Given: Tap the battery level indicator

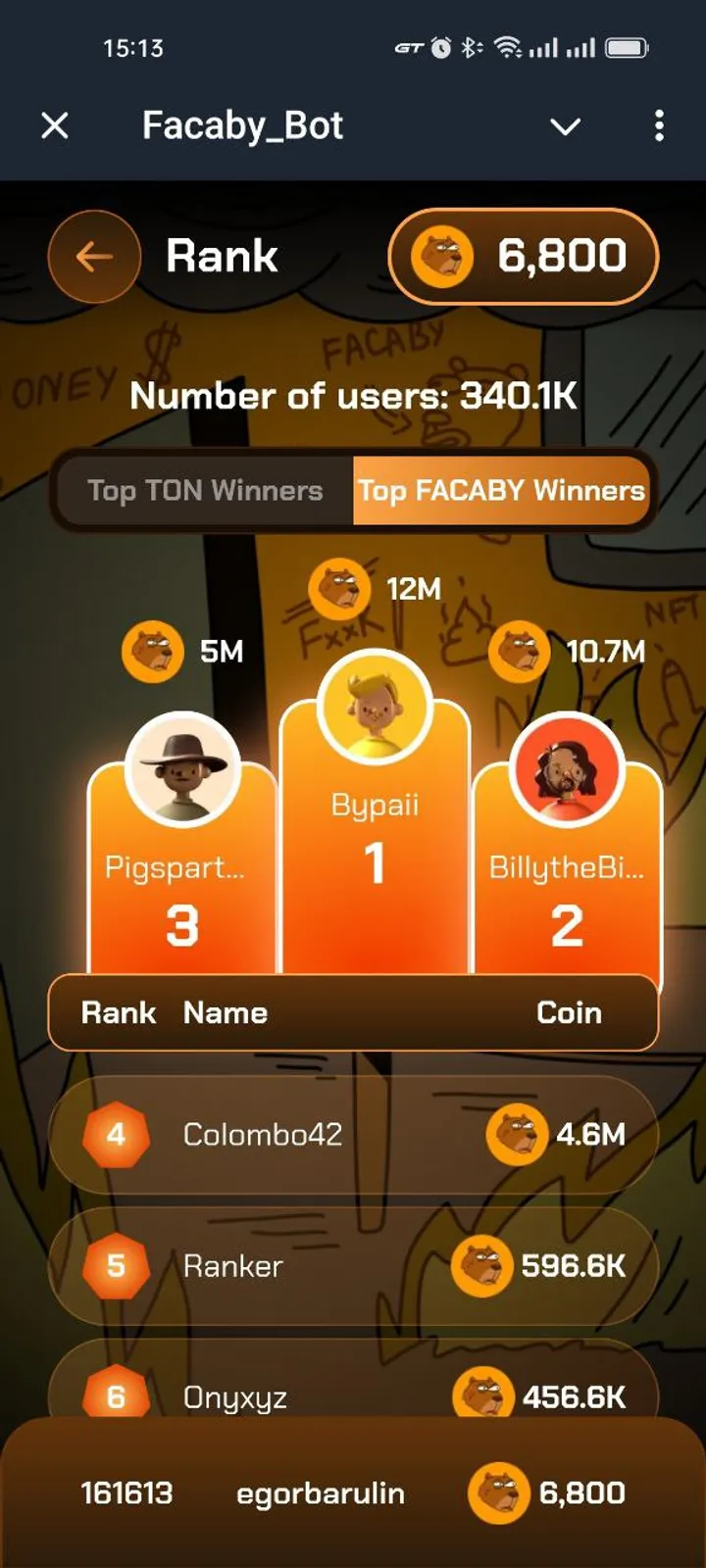Looking at the screenshot, I should pyautogui.click(x=628, y=47).
